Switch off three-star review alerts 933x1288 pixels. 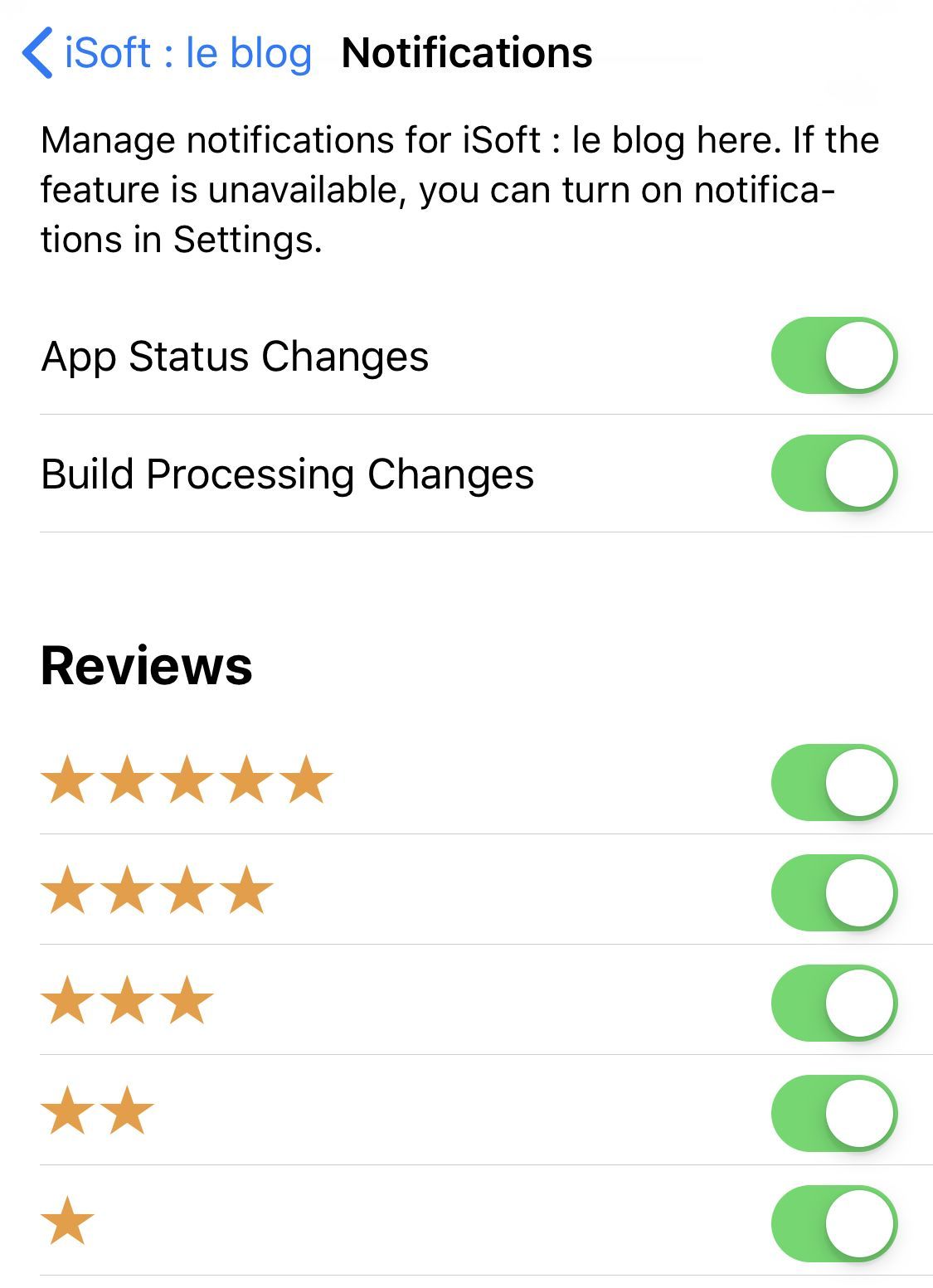[832, 1002]
